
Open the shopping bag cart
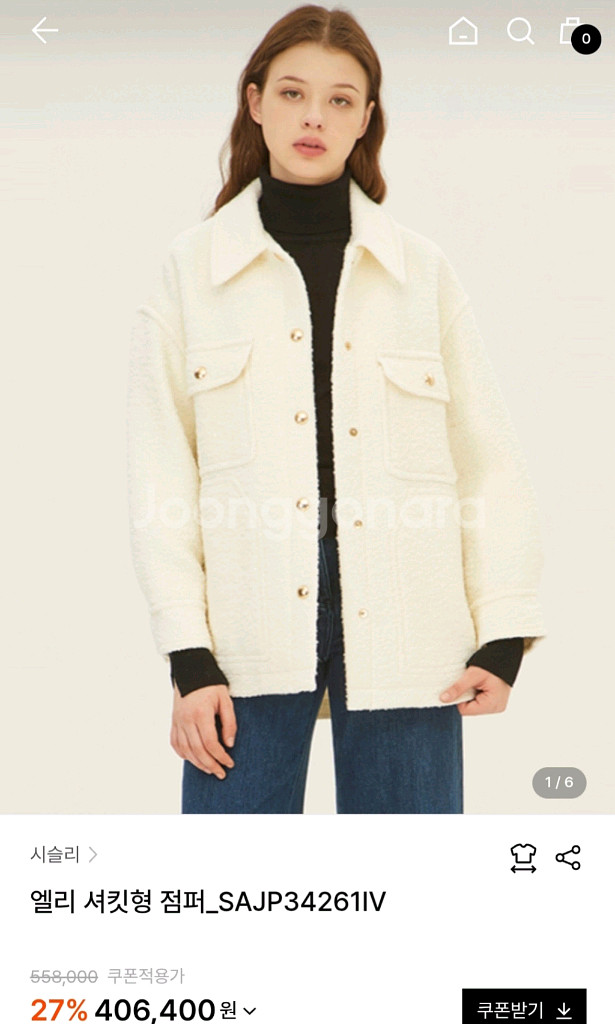tap(573, 32)
